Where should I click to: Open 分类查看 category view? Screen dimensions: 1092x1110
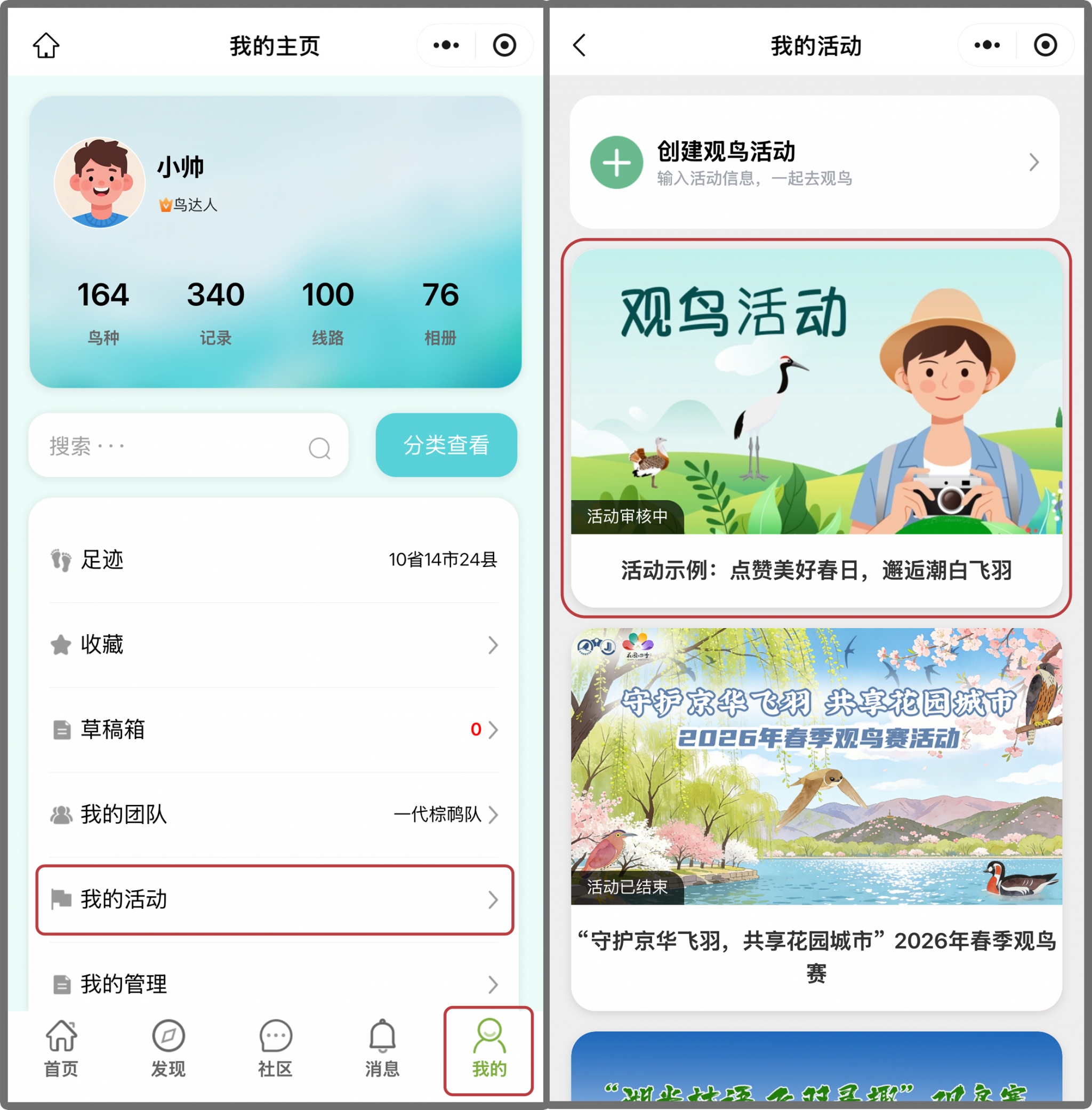click(x=446, y=445)
